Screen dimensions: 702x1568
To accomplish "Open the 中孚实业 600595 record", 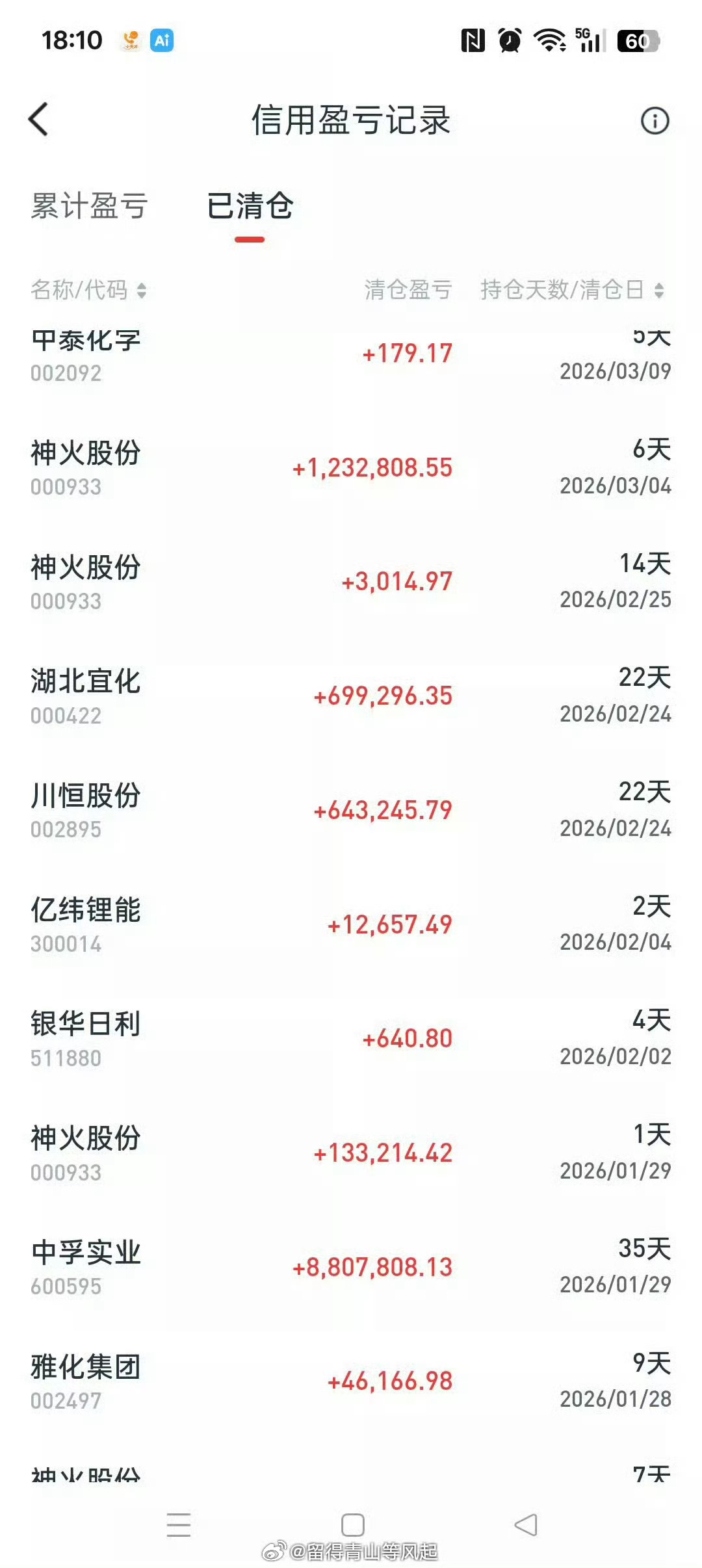I will (x=351, y=1267).
